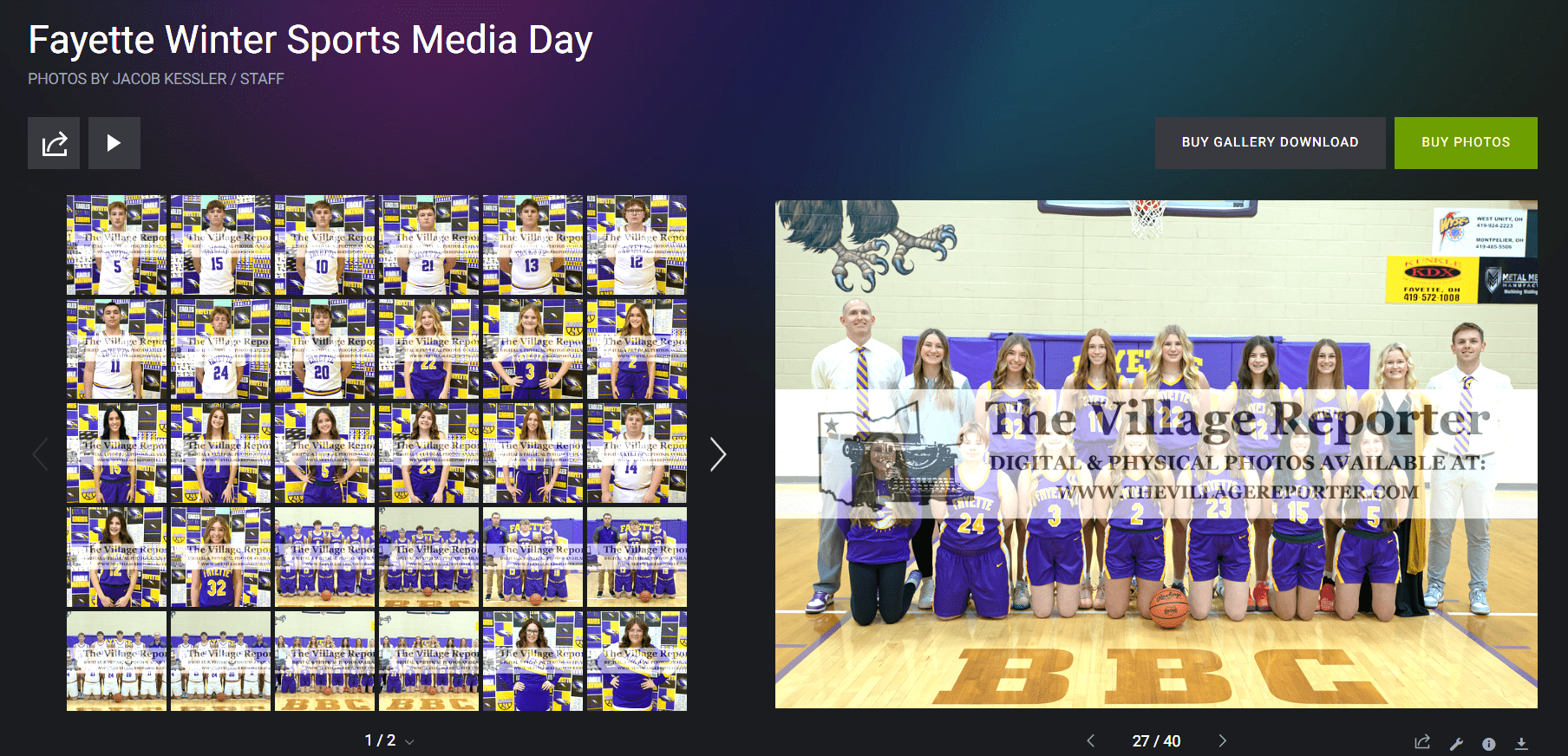Open thumbnail of player number 5
1568x756 pixels.
(x=116, y=245)
